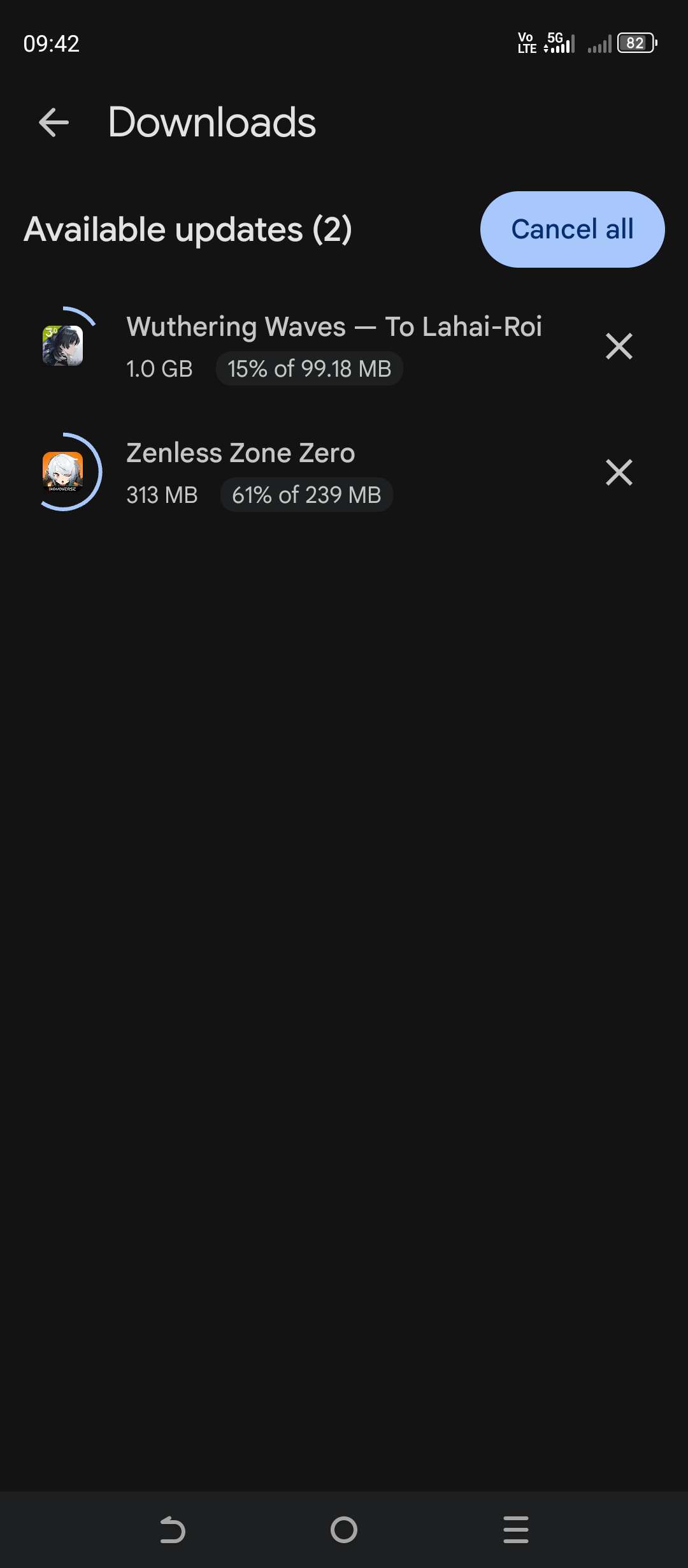The image size is (688, 1568).
Task: Open the recent apps menu
Action: (x=515, y=1530)
